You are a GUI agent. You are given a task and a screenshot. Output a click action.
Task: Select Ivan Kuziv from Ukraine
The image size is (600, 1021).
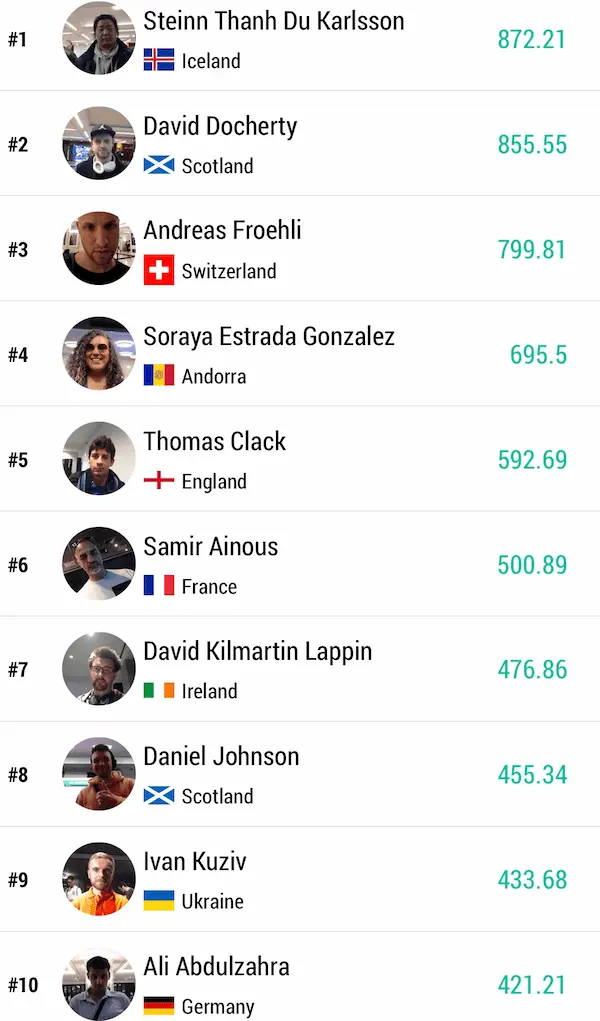[194, 862]
